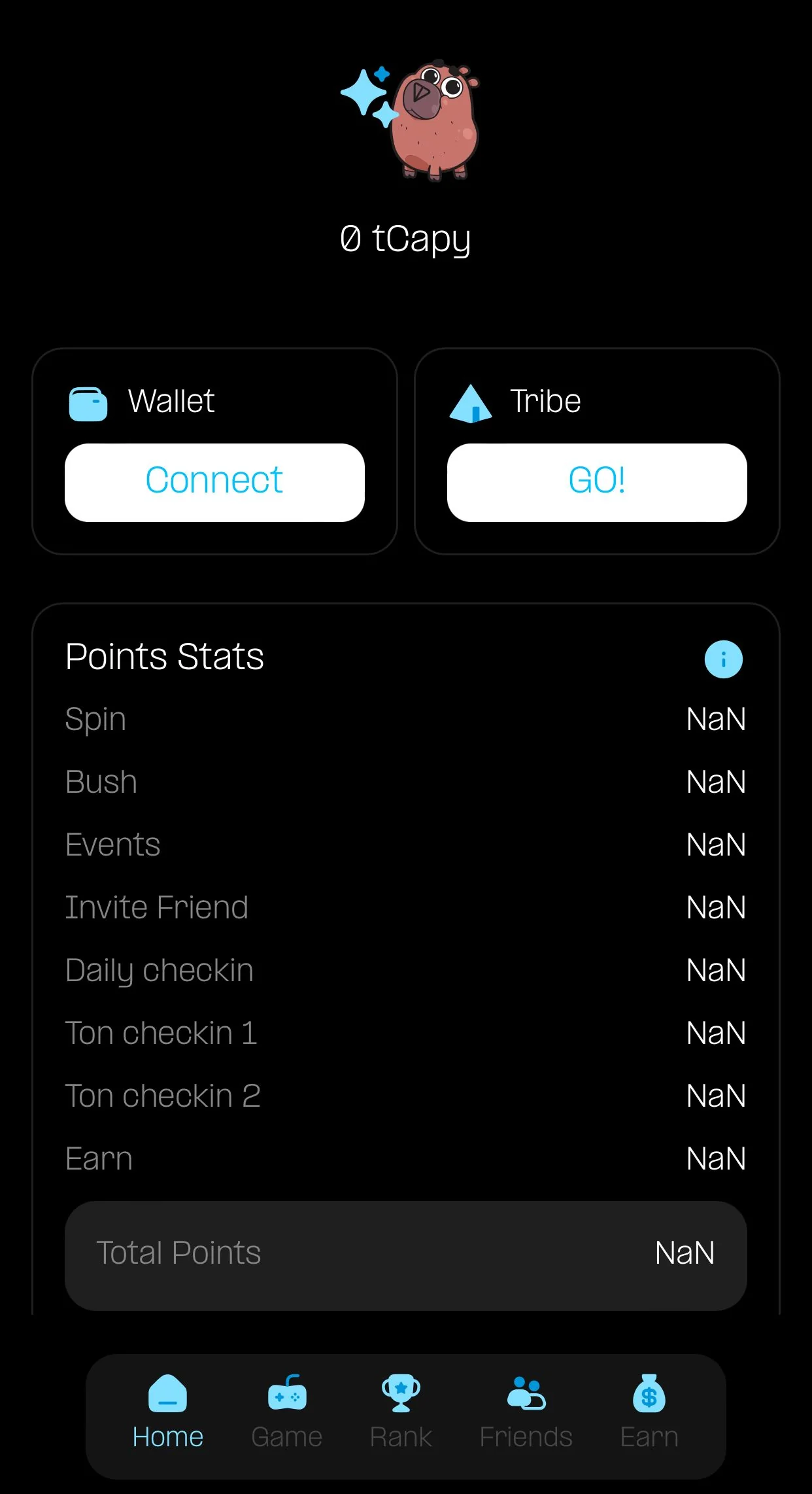Switch to the Home tab
The image size is (812, 1494).
click(x=168, y=1413)
